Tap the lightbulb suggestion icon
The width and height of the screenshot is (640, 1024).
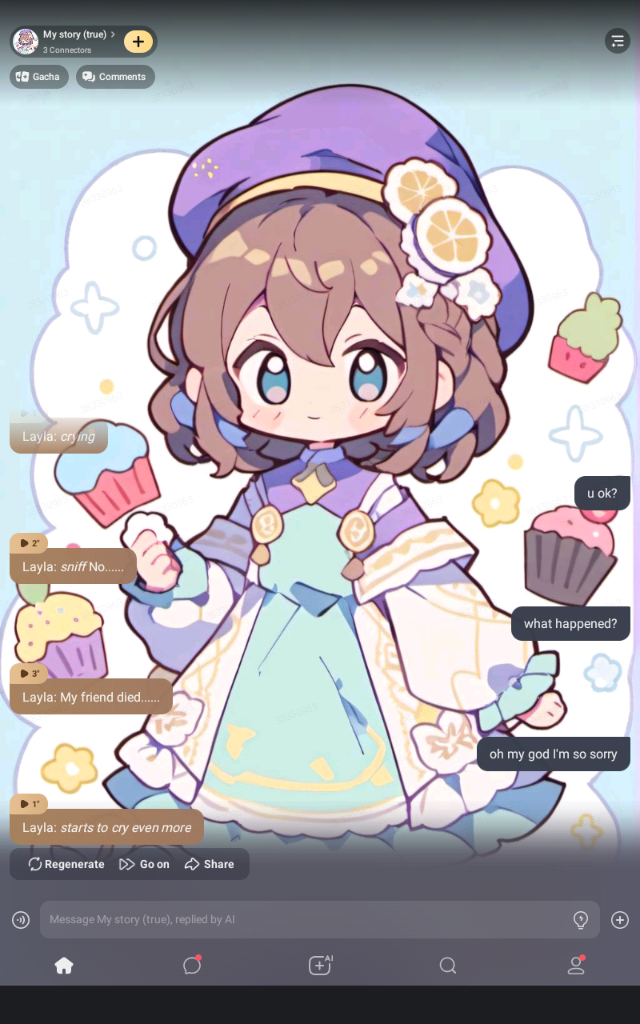point(580,920)
